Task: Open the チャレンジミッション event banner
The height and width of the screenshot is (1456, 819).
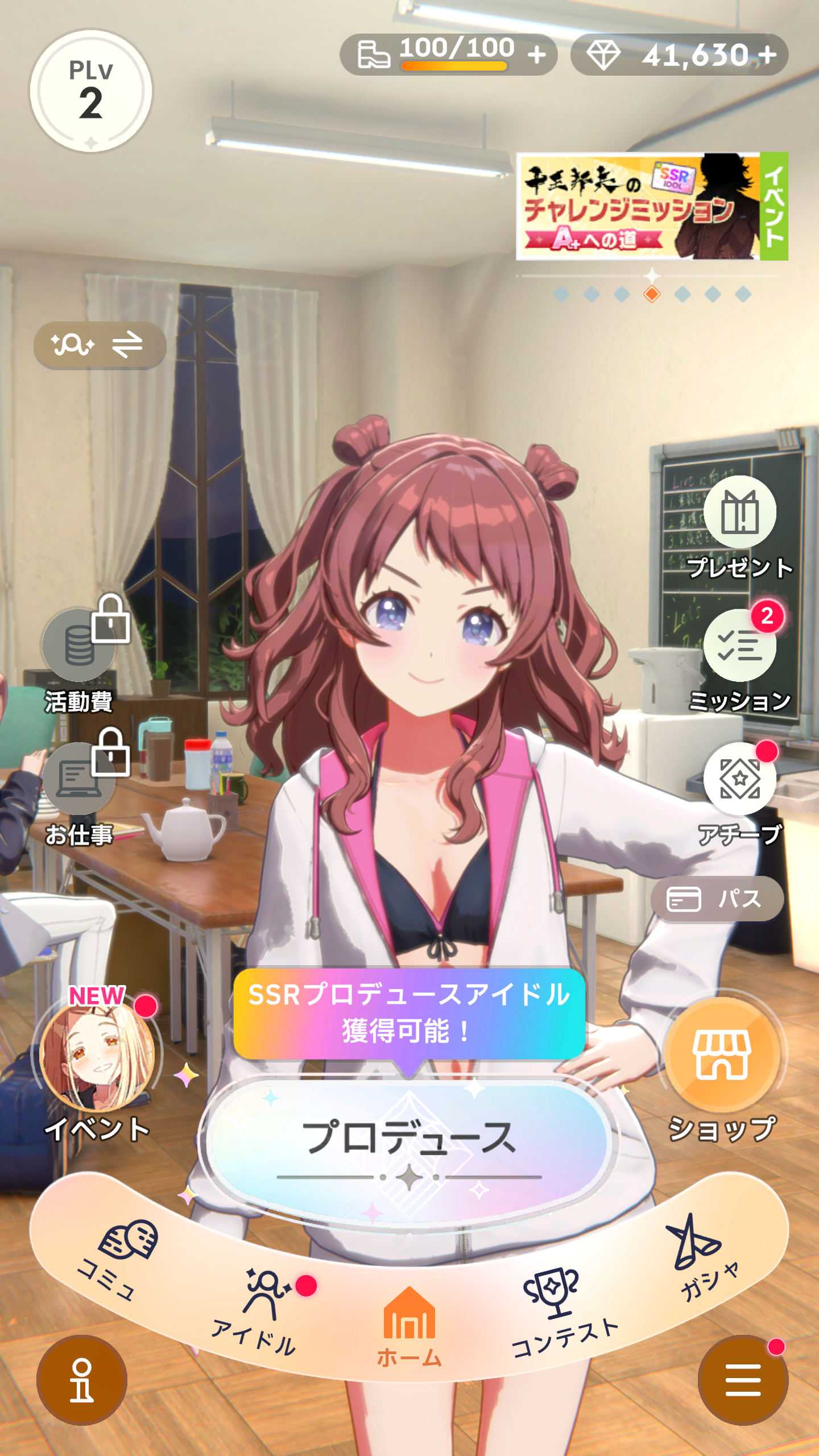Action: 640,206
